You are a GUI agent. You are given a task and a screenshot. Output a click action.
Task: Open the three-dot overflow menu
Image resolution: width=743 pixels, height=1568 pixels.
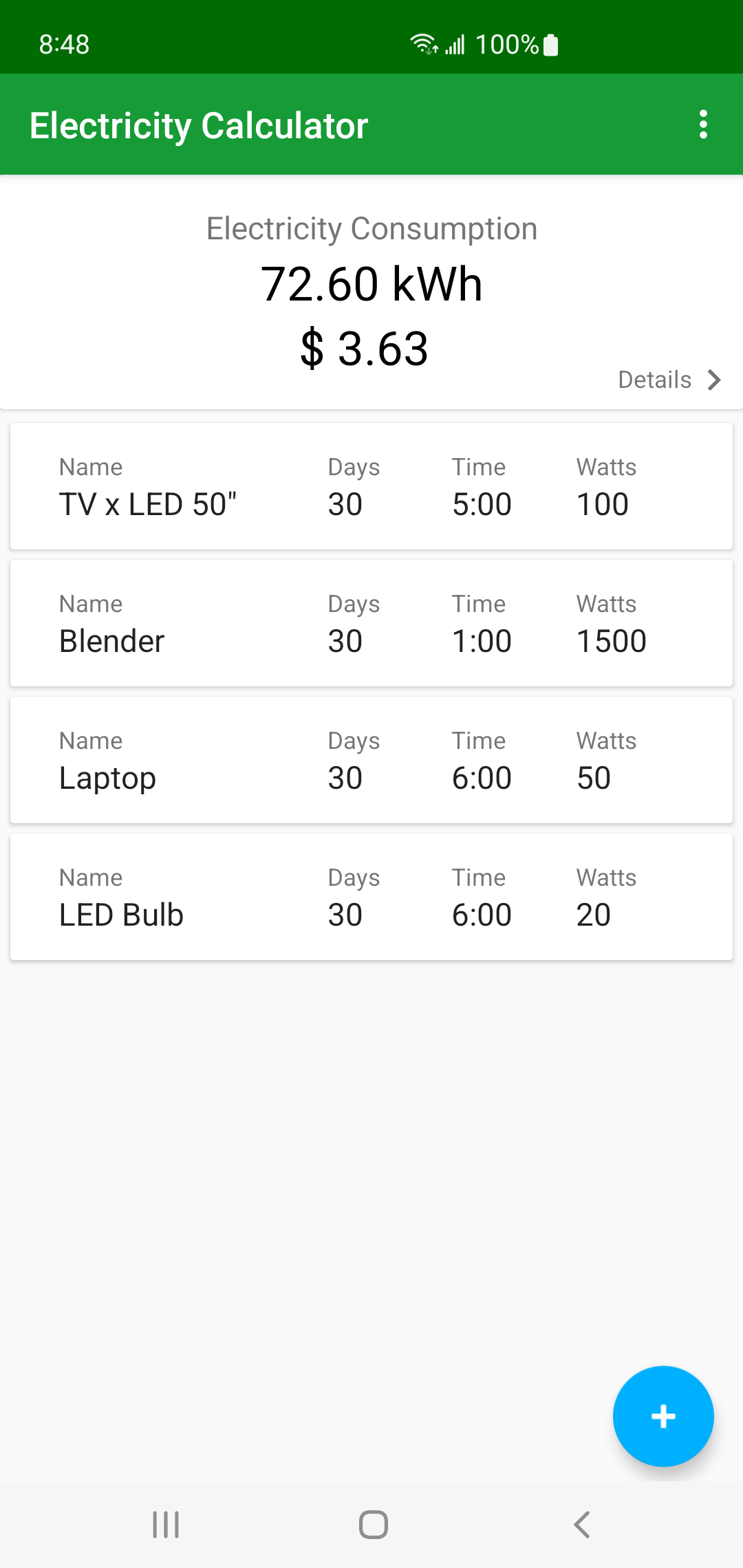(702, 124)
